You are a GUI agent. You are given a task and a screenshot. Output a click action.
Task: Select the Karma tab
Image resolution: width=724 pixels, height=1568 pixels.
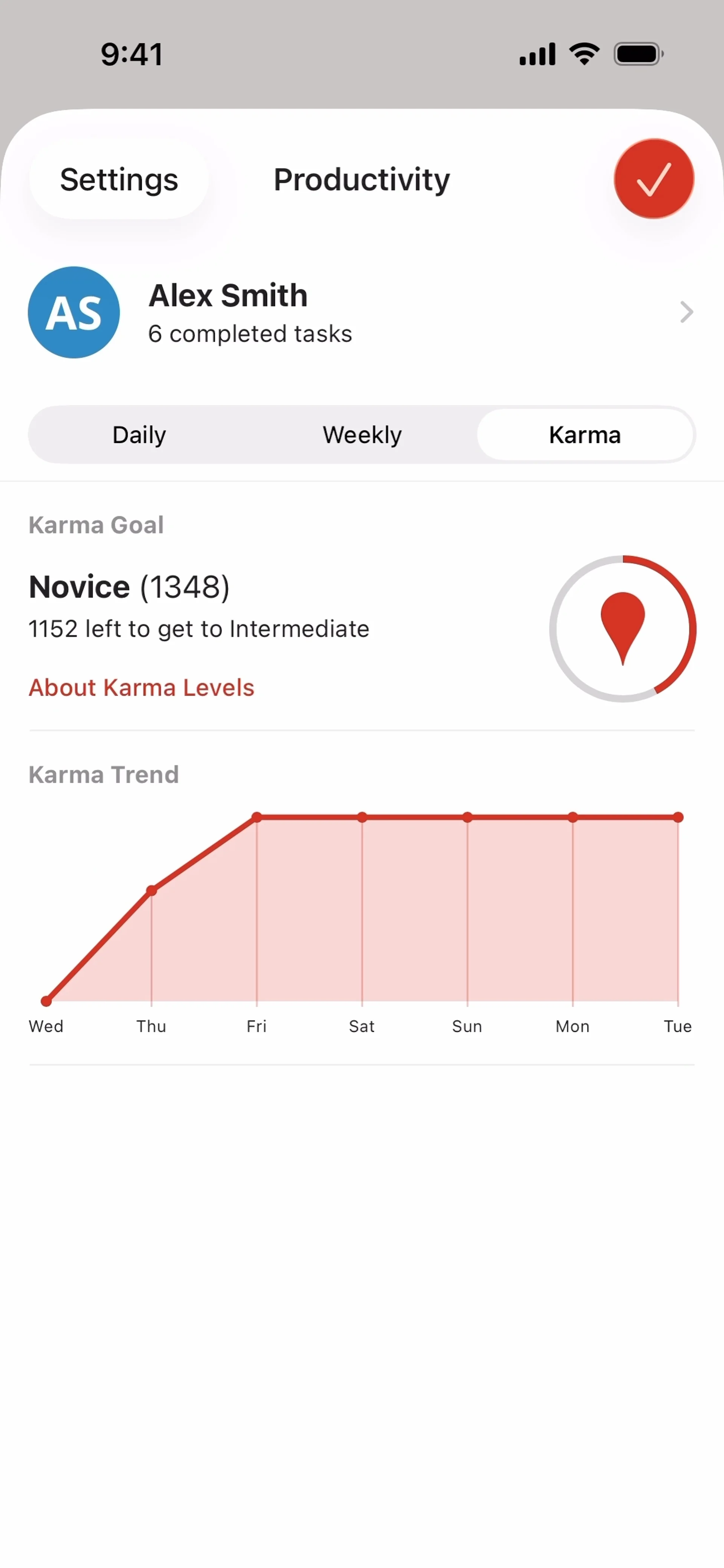coord(584,435)
